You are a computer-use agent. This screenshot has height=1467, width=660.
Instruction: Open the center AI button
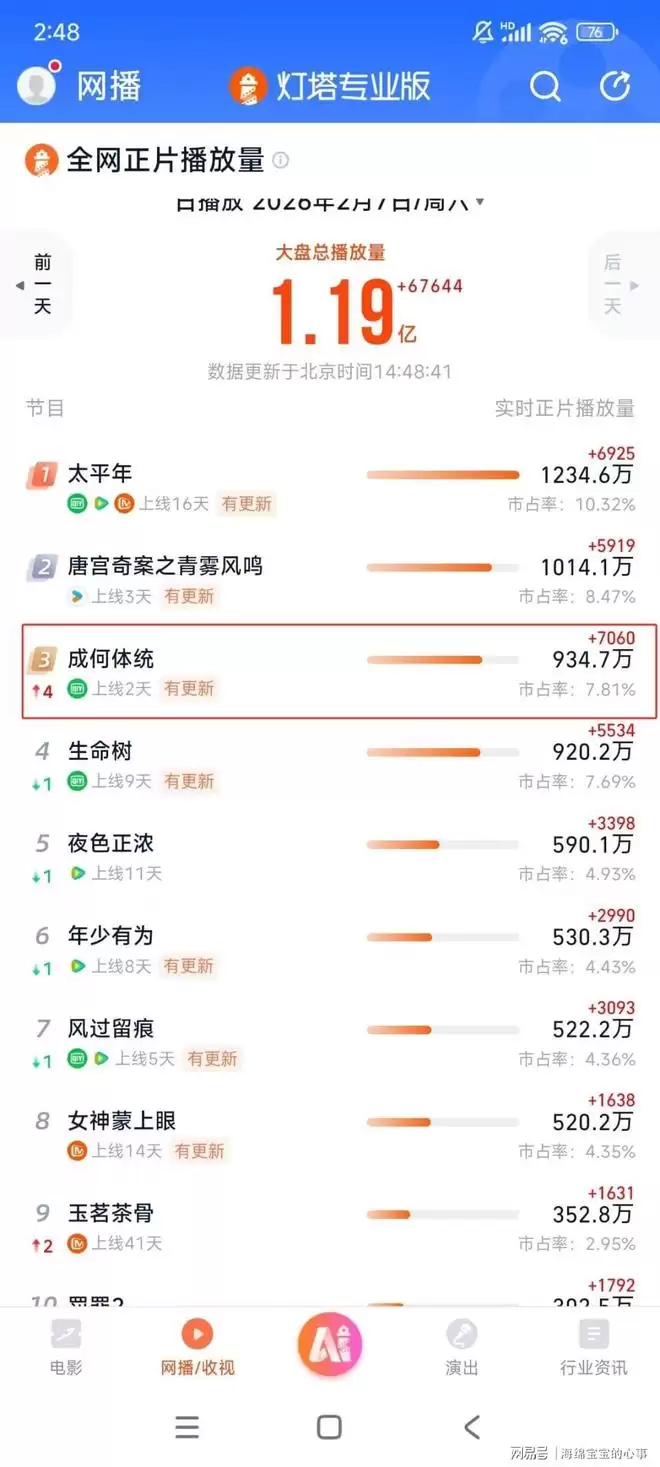click(329, 1345)
